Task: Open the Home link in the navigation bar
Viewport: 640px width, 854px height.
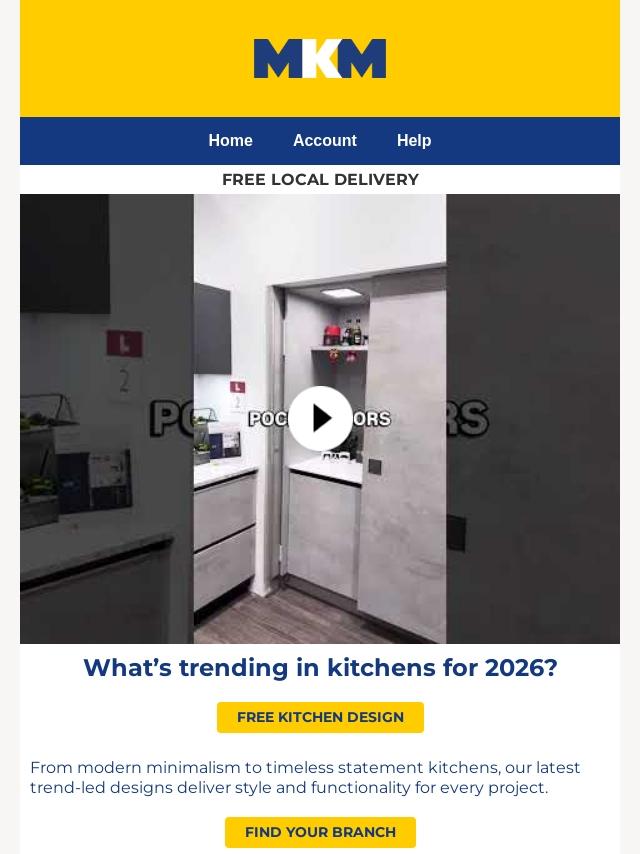Action: 230,141
